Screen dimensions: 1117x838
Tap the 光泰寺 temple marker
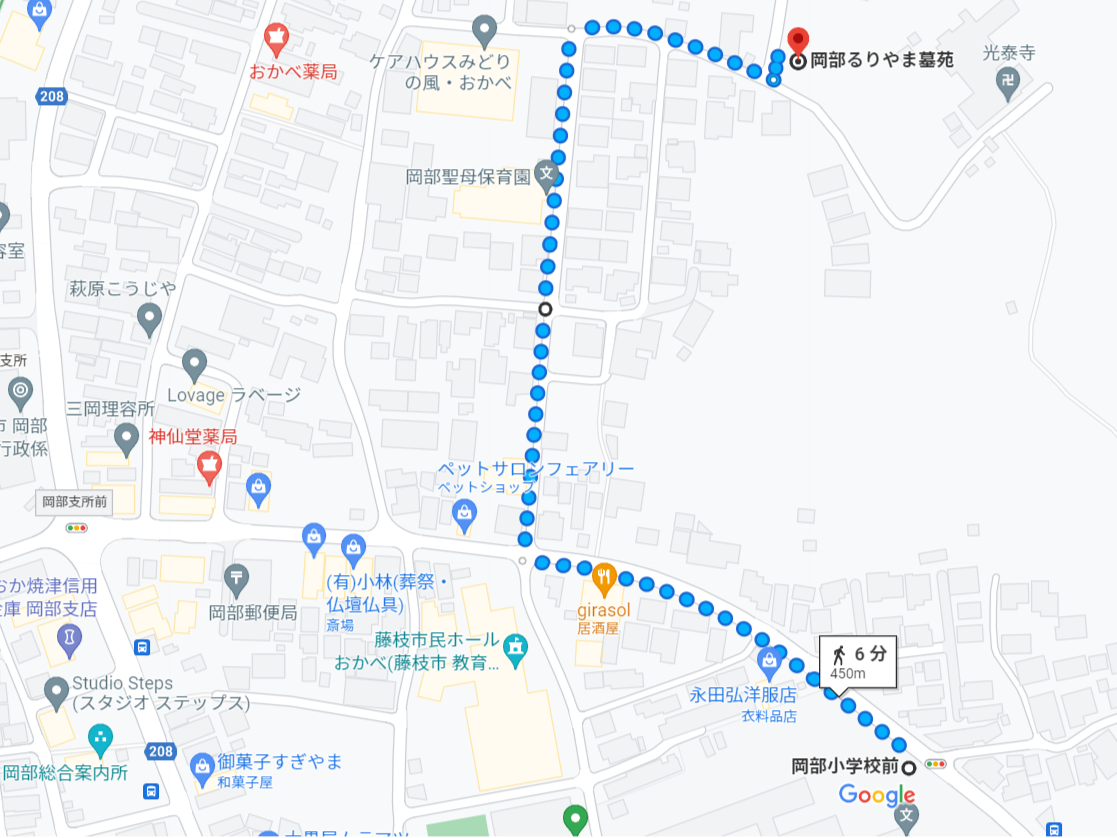[1009, 84]
